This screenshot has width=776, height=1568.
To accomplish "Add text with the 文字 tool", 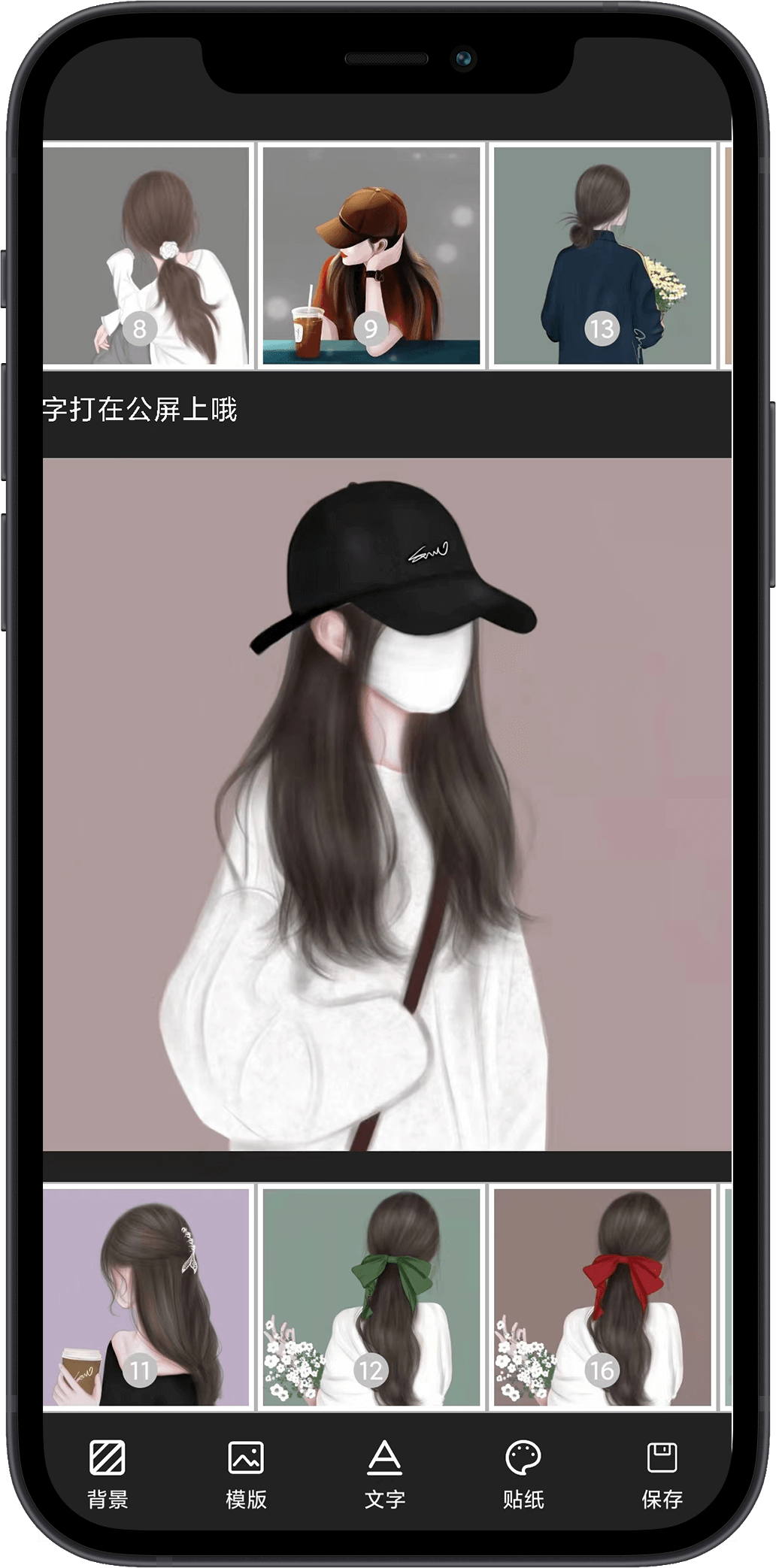I will [384, 1475].
